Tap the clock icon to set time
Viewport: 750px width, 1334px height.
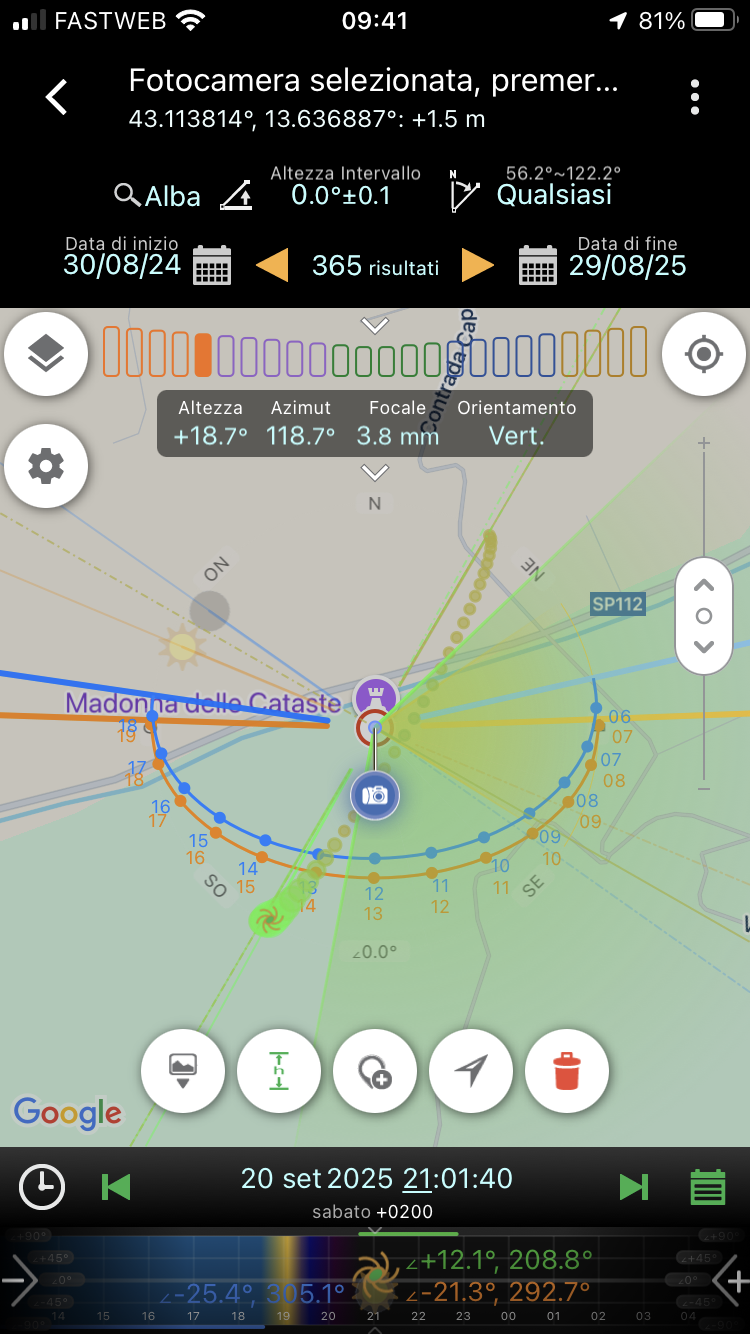(42, 1187)
